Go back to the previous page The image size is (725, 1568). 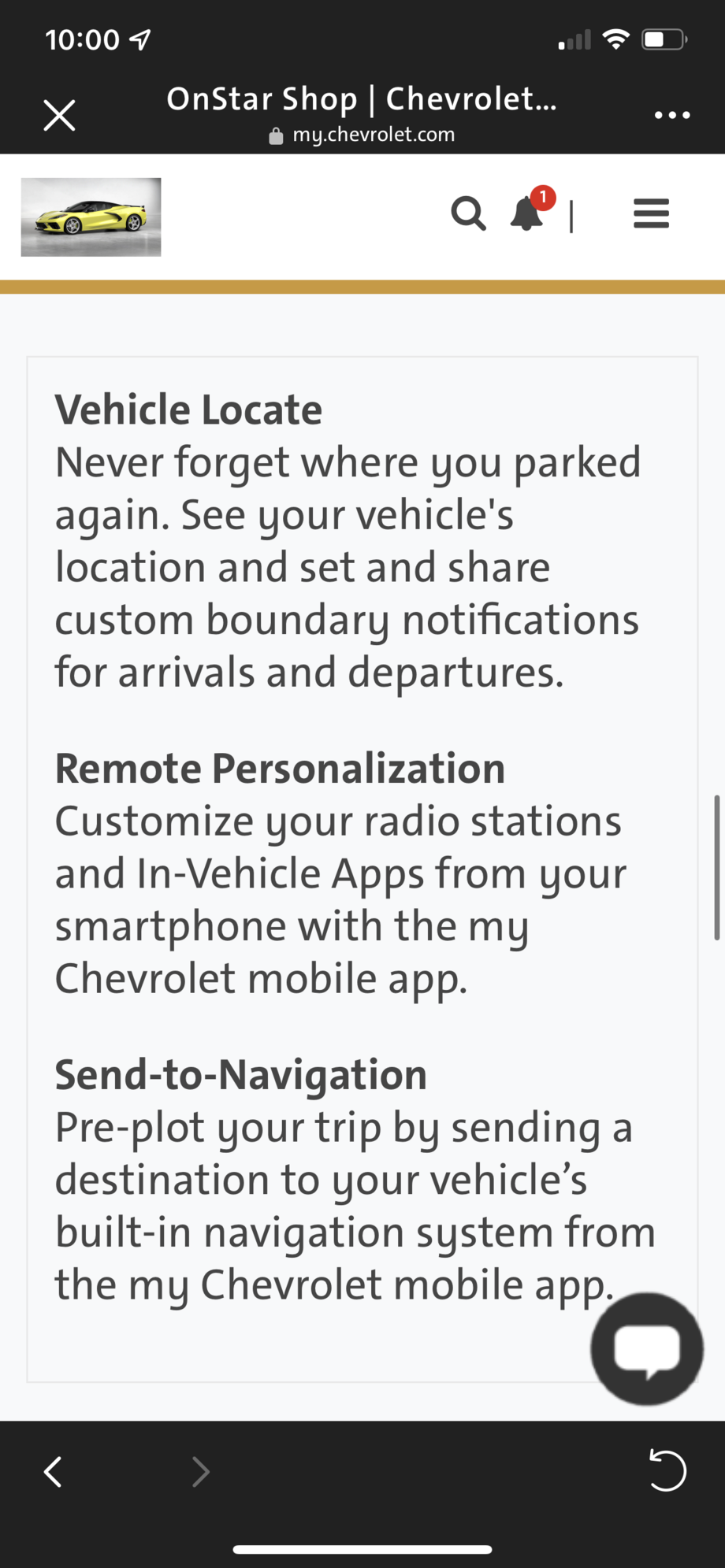[x=54, y=1471]
